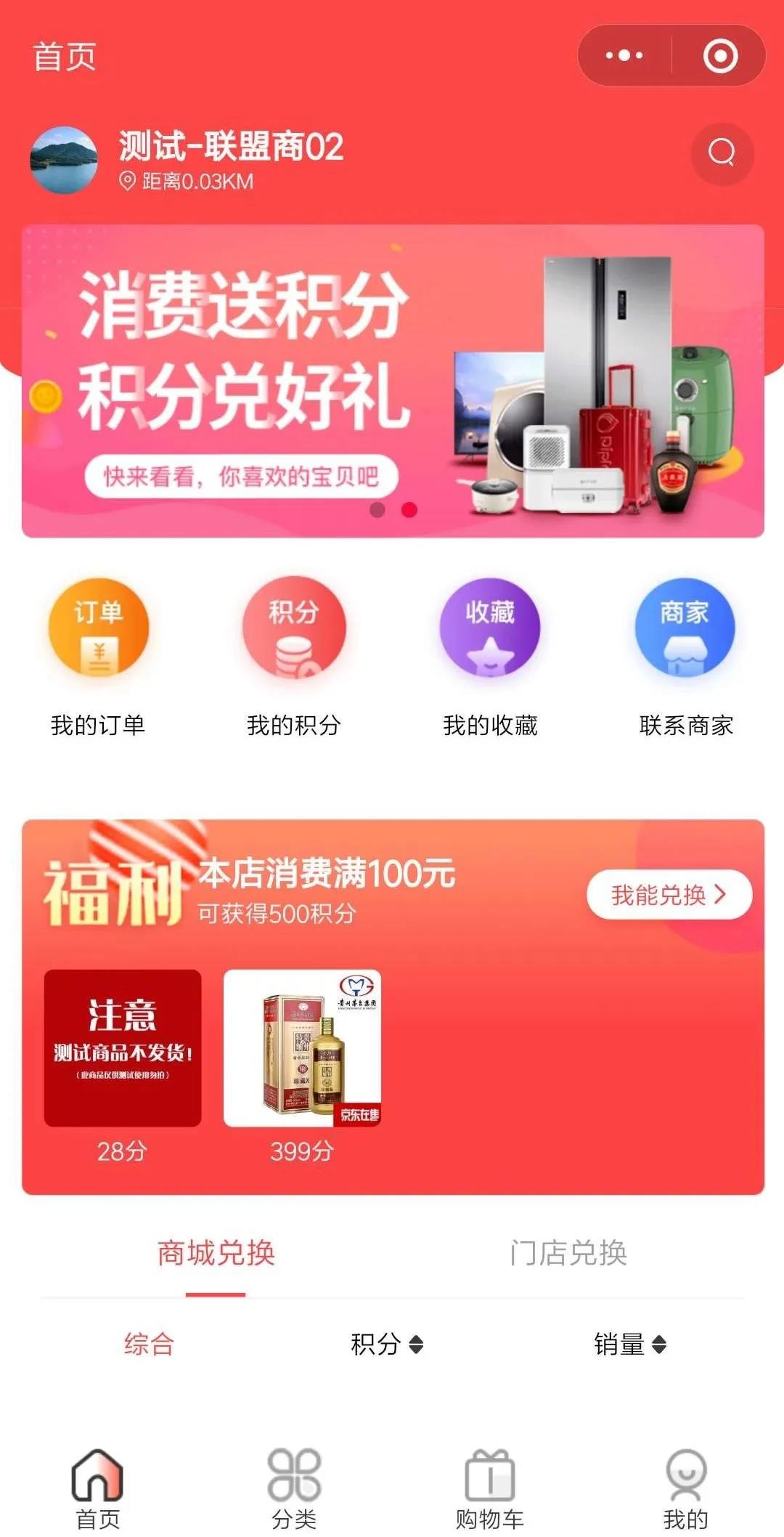Sort products by 积分
Image resolution: width=784 pixels, height=1537 pixels.
click(386, 1344)
